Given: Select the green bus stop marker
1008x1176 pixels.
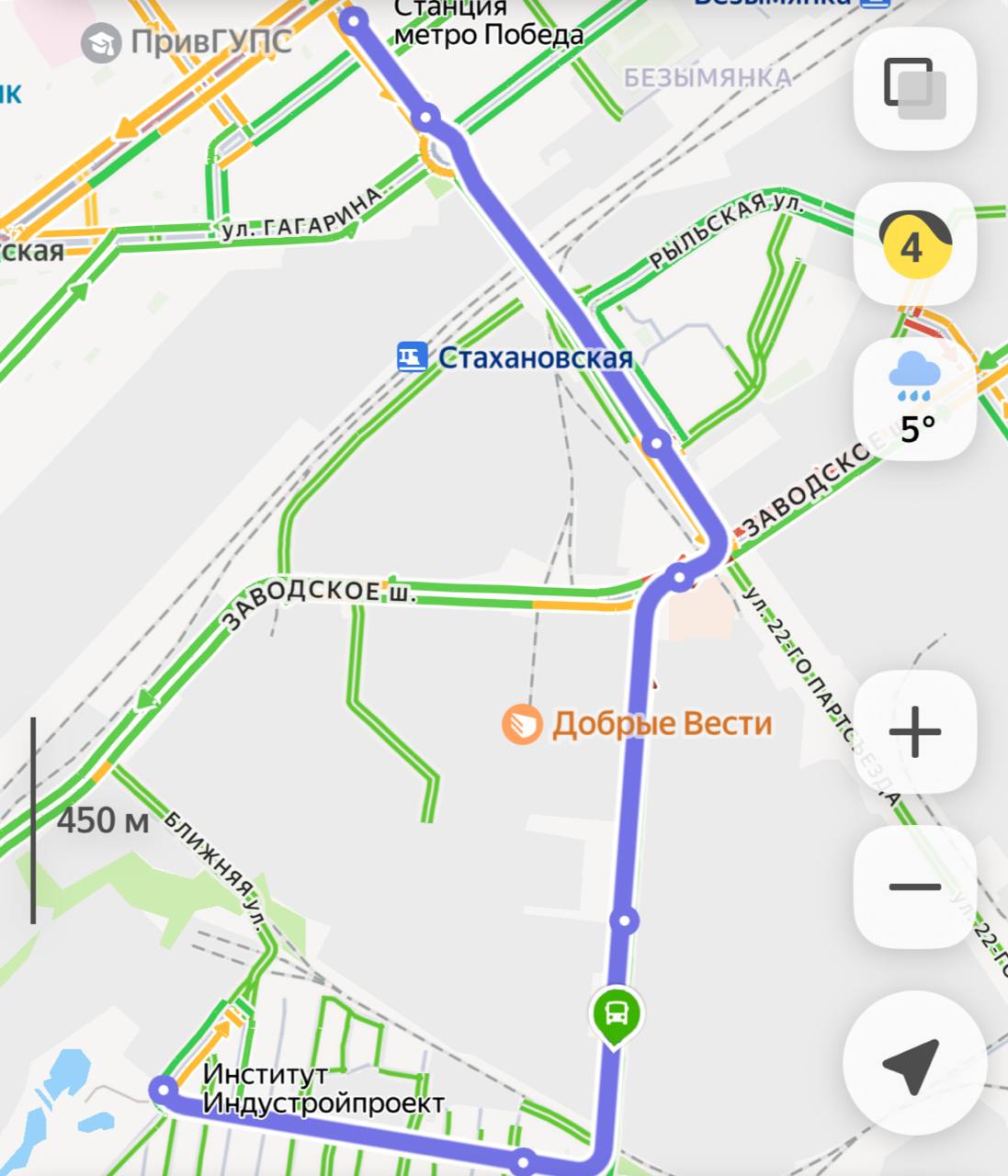Looking at the screenshot, I should 616,1014.
